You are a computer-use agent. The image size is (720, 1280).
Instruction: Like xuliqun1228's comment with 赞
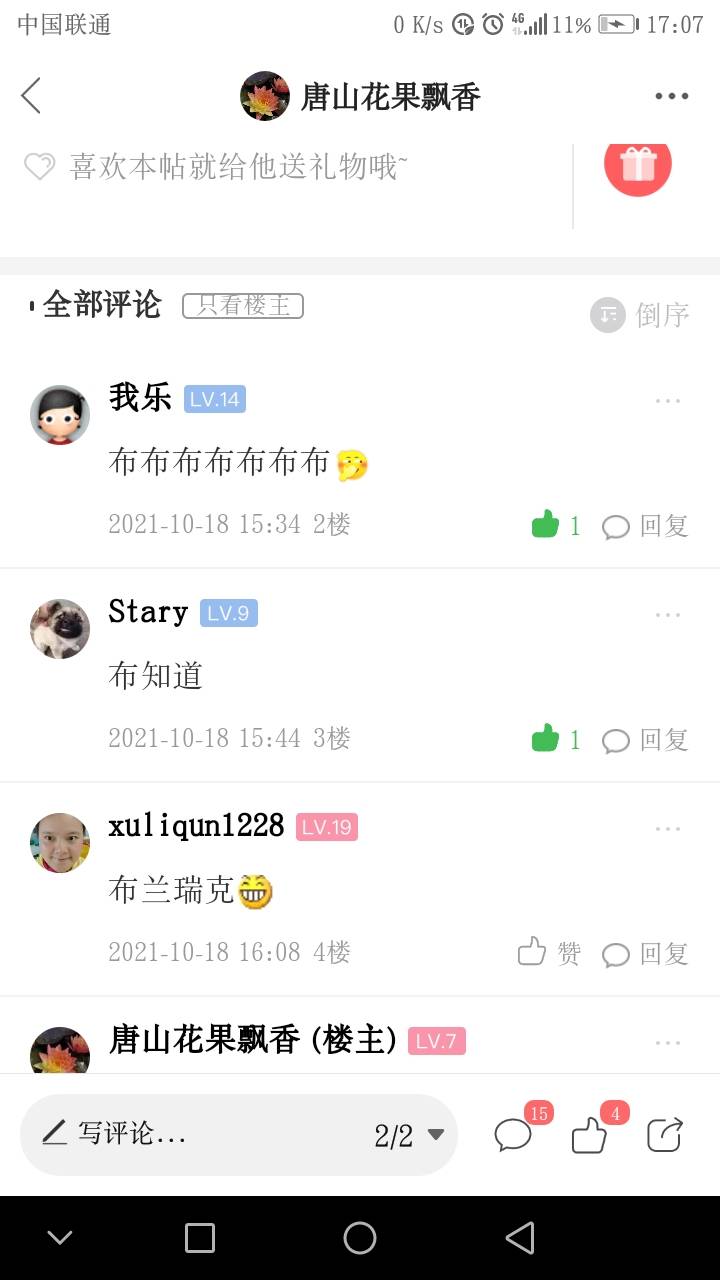pyautogui.click(x=548, y=953)
